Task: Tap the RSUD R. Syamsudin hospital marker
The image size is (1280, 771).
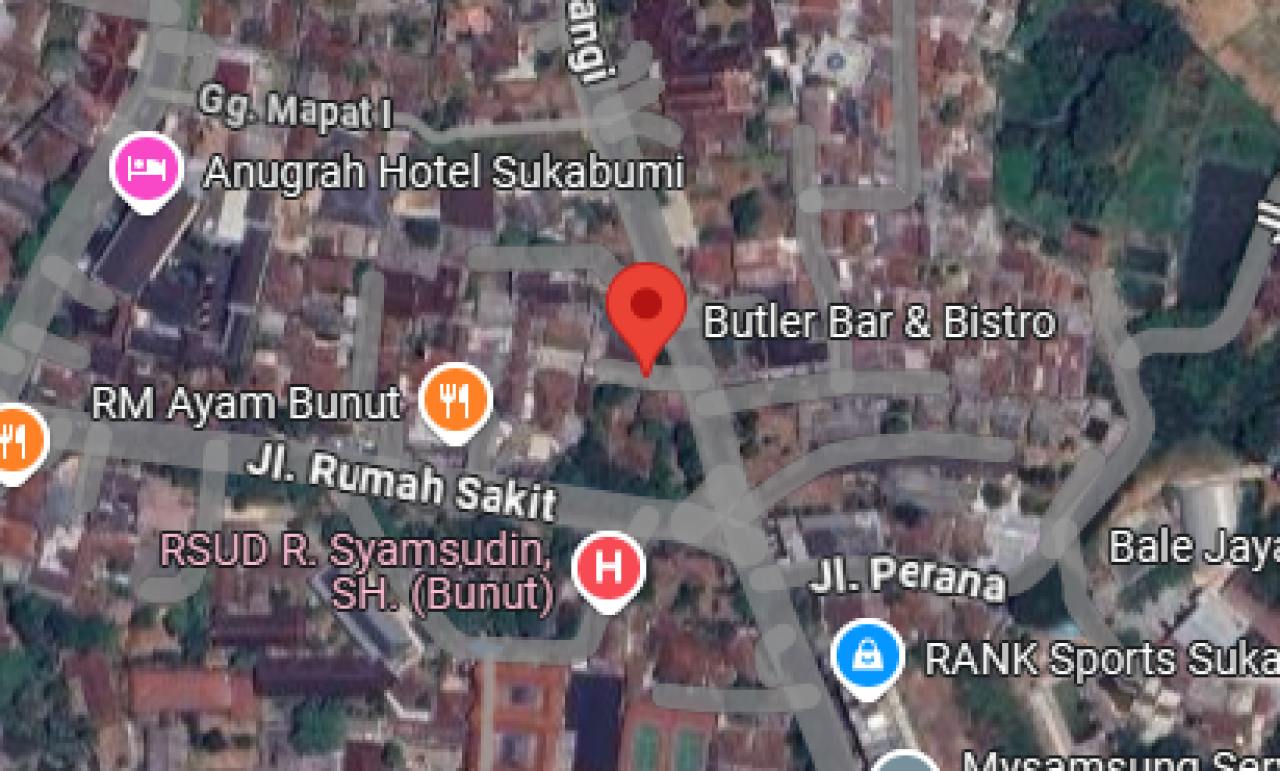Action: click(x=608, y=568)
